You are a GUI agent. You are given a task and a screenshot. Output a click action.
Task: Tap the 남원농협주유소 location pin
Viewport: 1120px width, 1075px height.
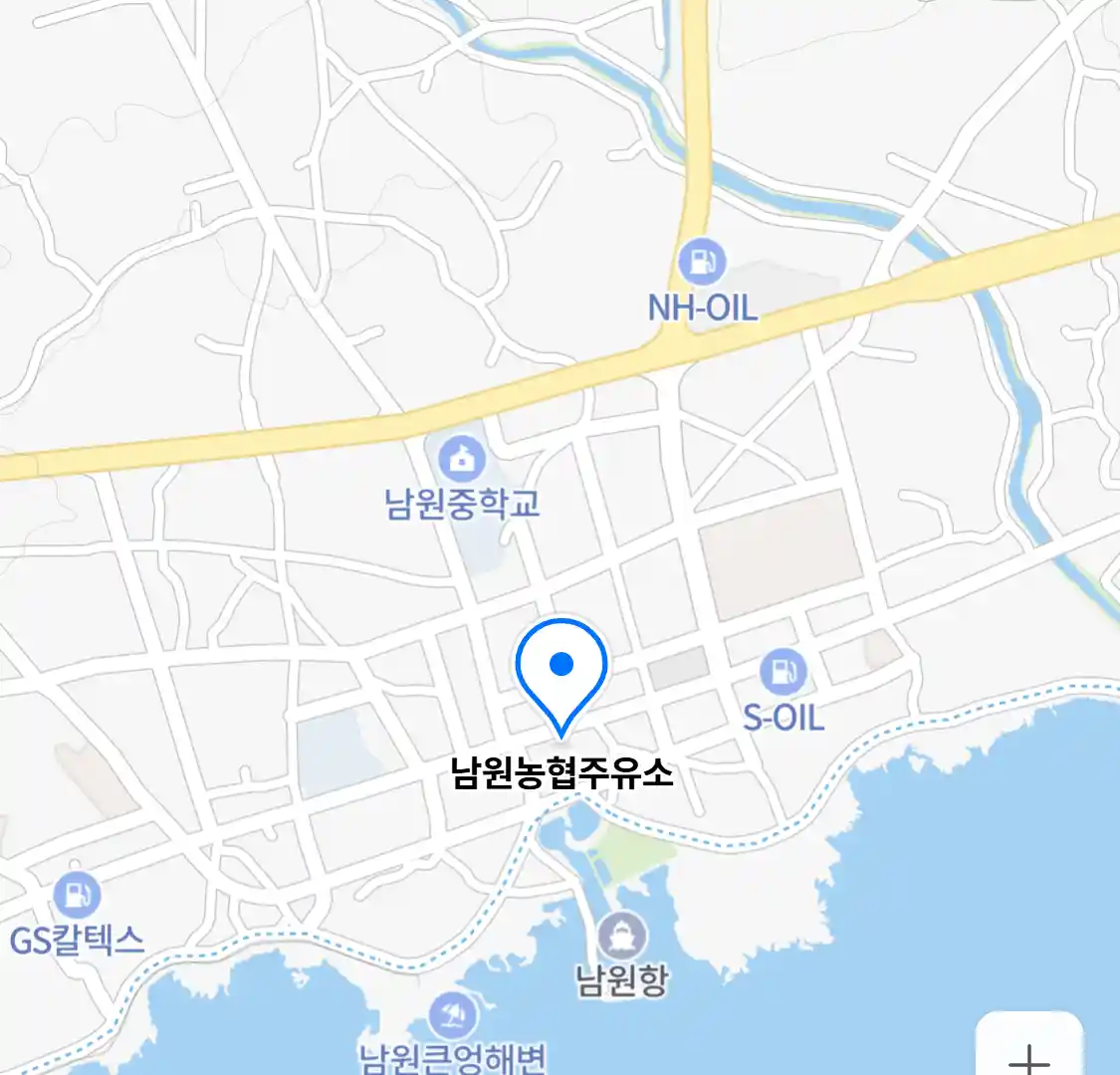[561, 667]
